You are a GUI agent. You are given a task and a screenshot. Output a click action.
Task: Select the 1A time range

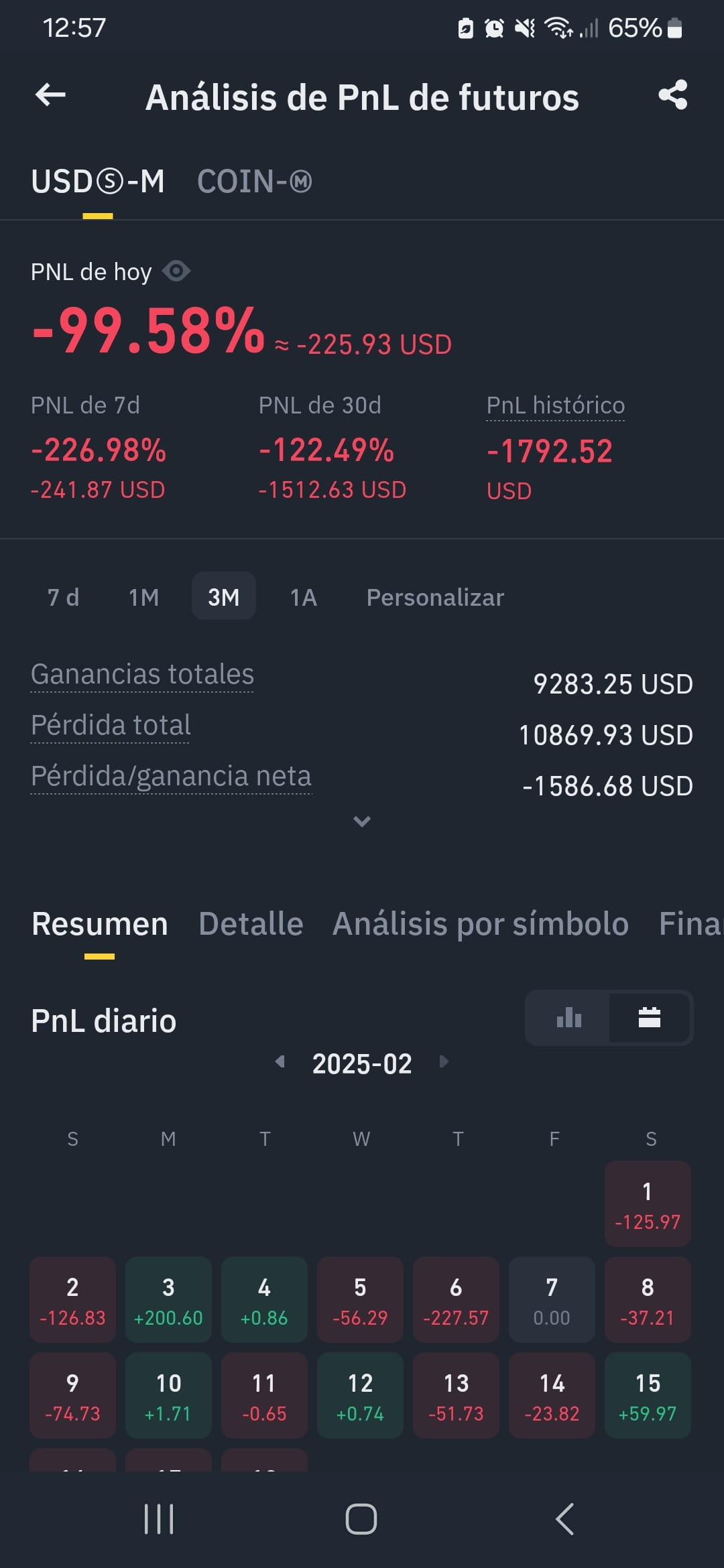304,596
